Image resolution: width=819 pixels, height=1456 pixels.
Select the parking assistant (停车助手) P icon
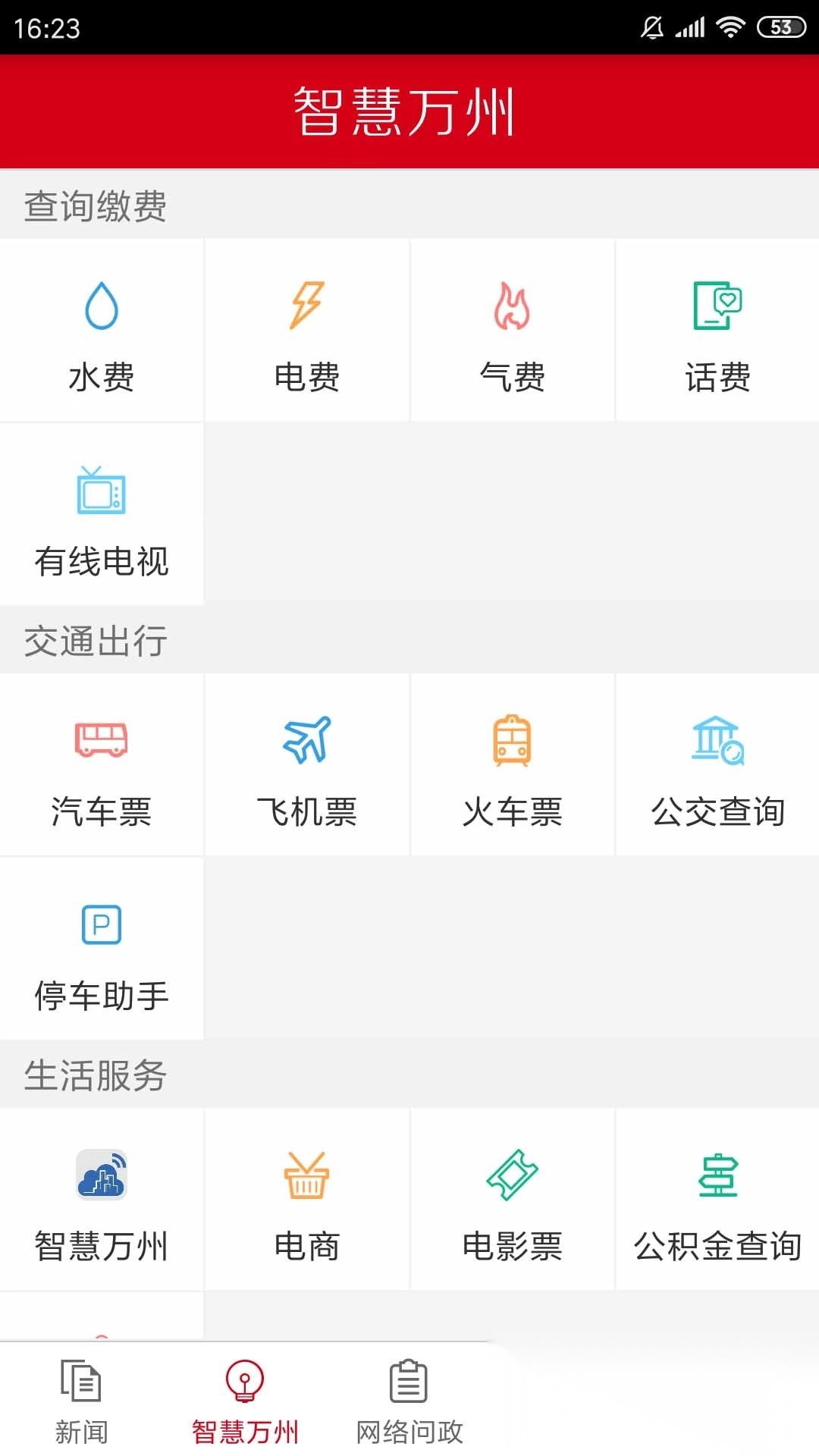coord(102,925)
